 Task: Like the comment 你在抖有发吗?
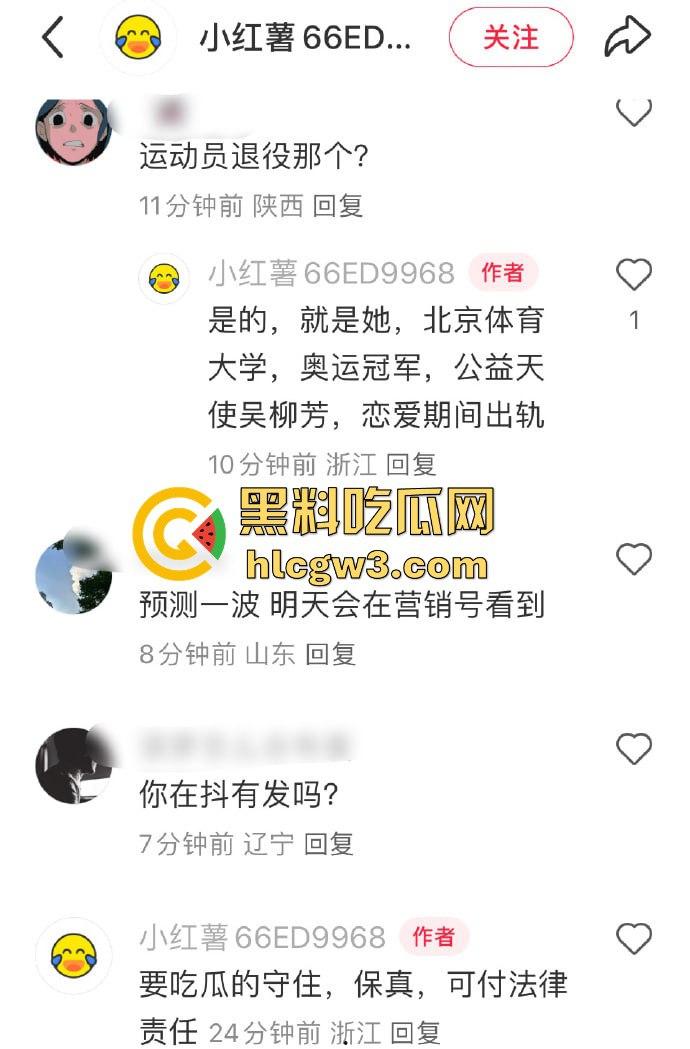(x=633, y=748)
